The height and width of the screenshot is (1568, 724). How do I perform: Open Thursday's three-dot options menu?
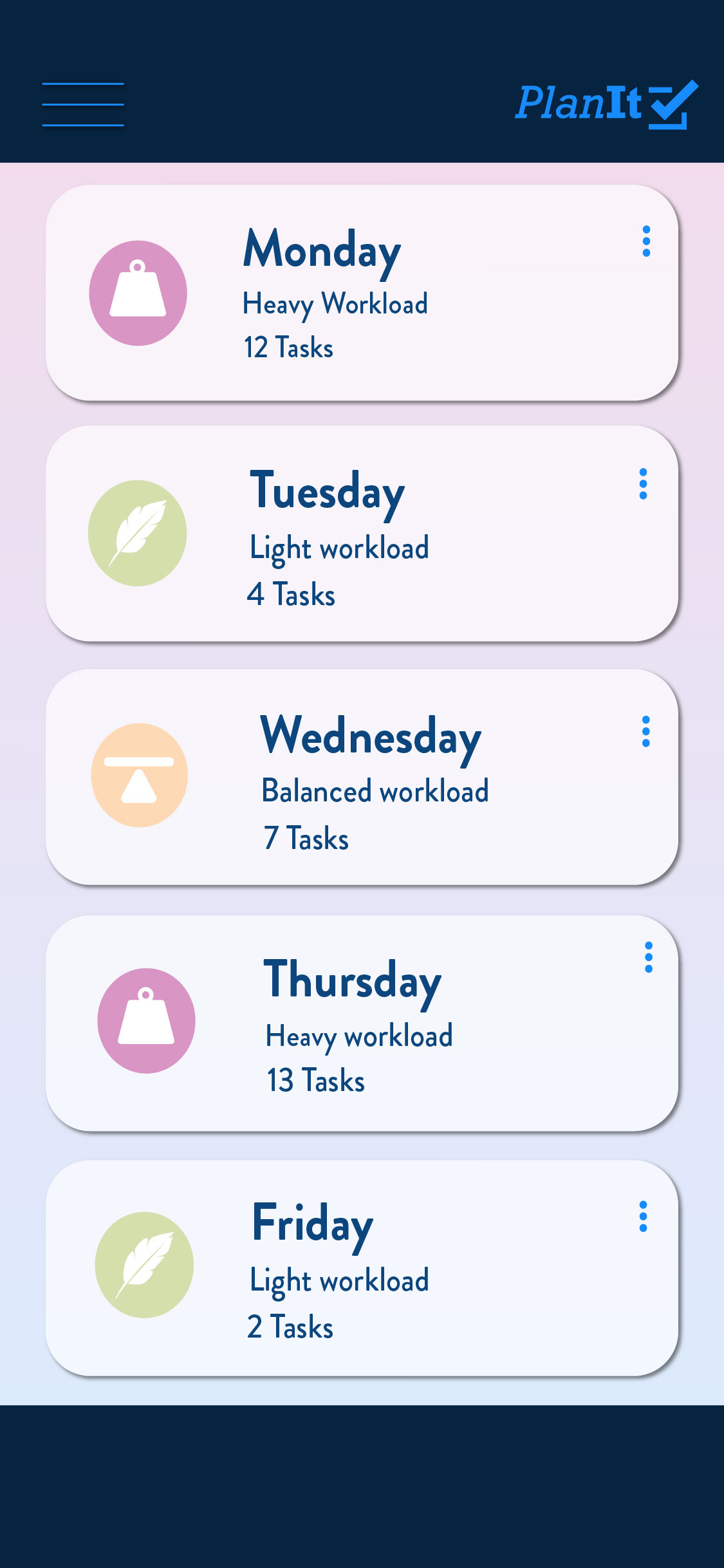click(648, 958)
